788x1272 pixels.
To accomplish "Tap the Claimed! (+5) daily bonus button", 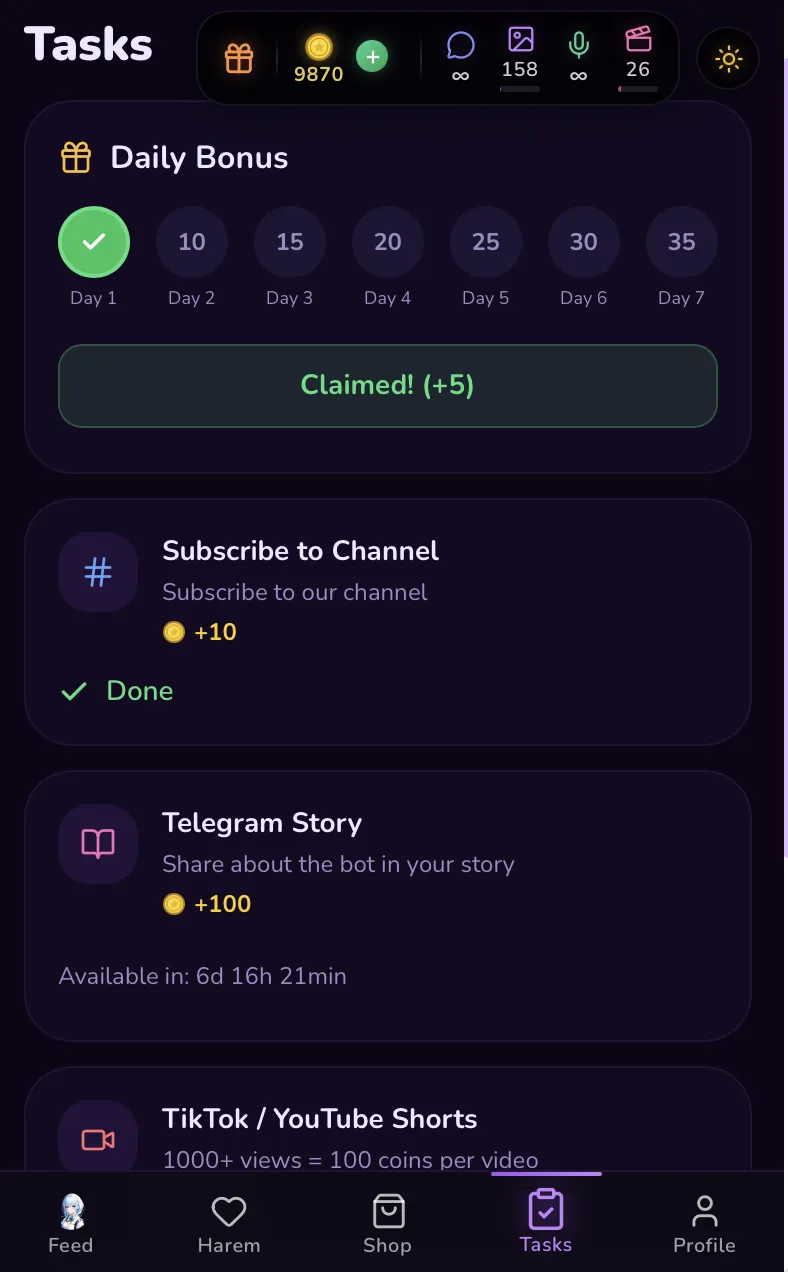I will (387, 386).
